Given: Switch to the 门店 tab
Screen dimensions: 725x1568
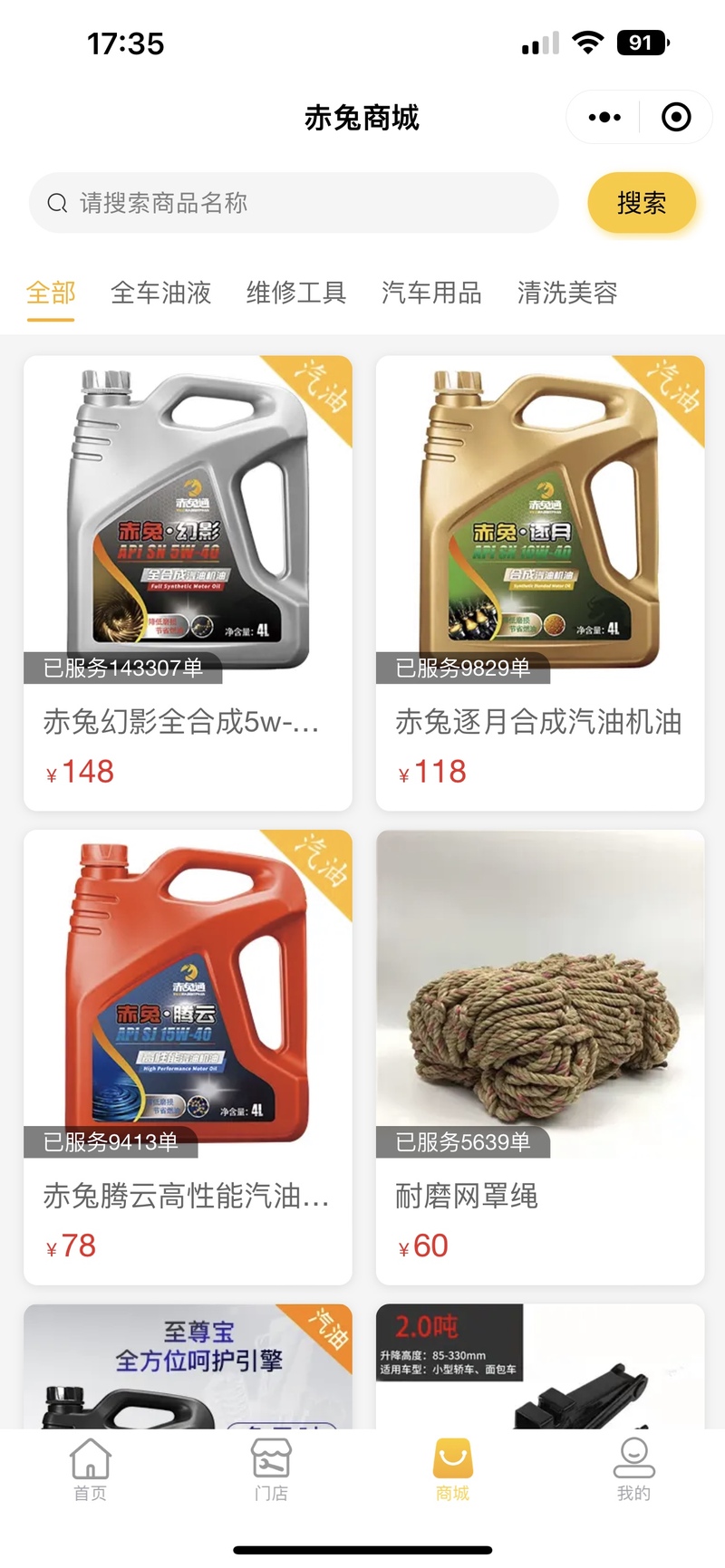Looking at the screenshot, I should [x=271, y=1468].
